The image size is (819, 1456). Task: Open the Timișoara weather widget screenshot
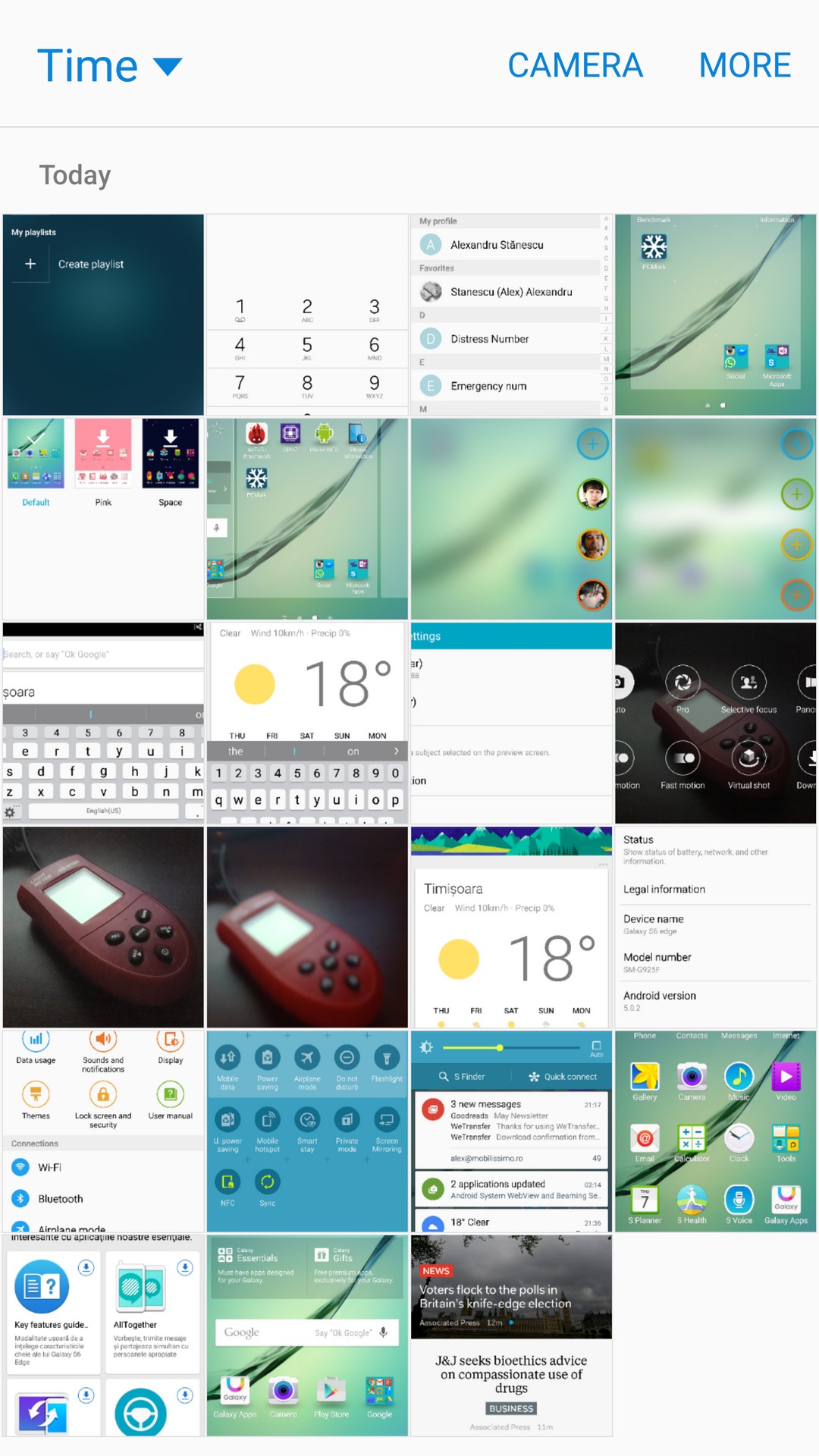click(x=511, y=927)
